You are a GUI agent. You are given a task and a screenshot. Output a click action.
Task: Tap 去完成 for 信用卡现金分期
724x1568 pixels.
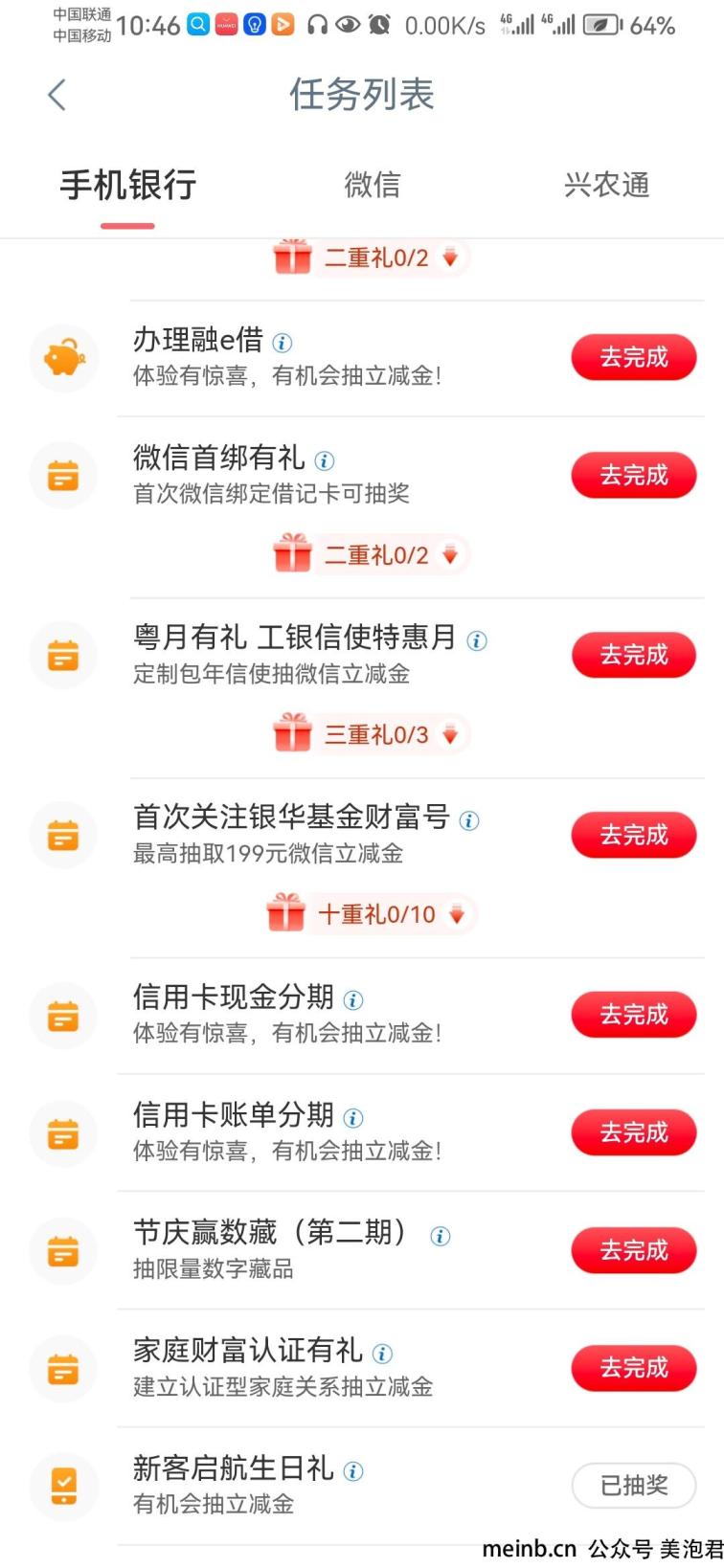(x=634, y=1016)
